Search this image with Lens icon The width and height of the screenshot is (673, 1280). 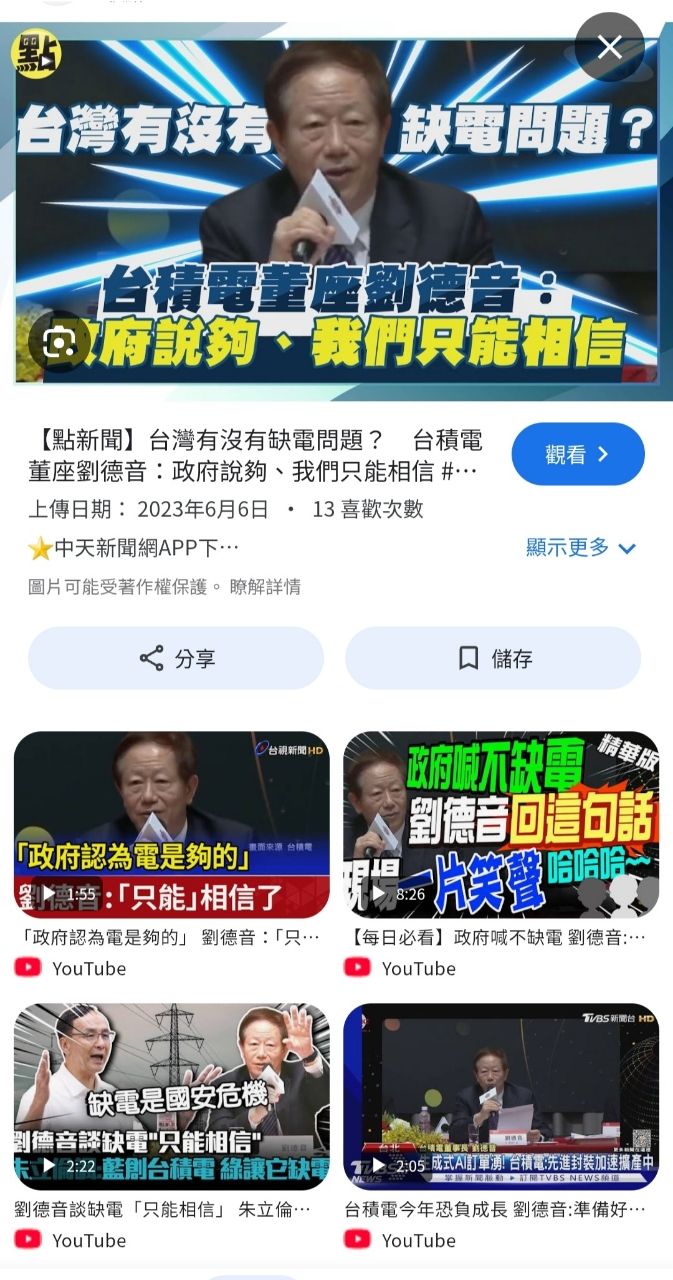pyautogui.click(x=61, y=344)
